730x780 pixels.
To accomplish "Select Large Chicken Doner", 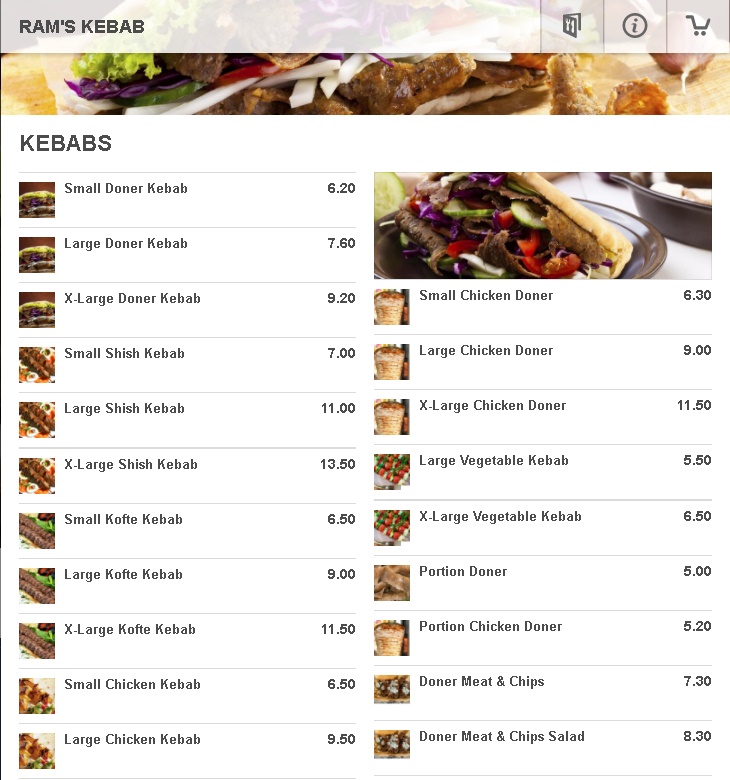I will click(x=486, y=350).
